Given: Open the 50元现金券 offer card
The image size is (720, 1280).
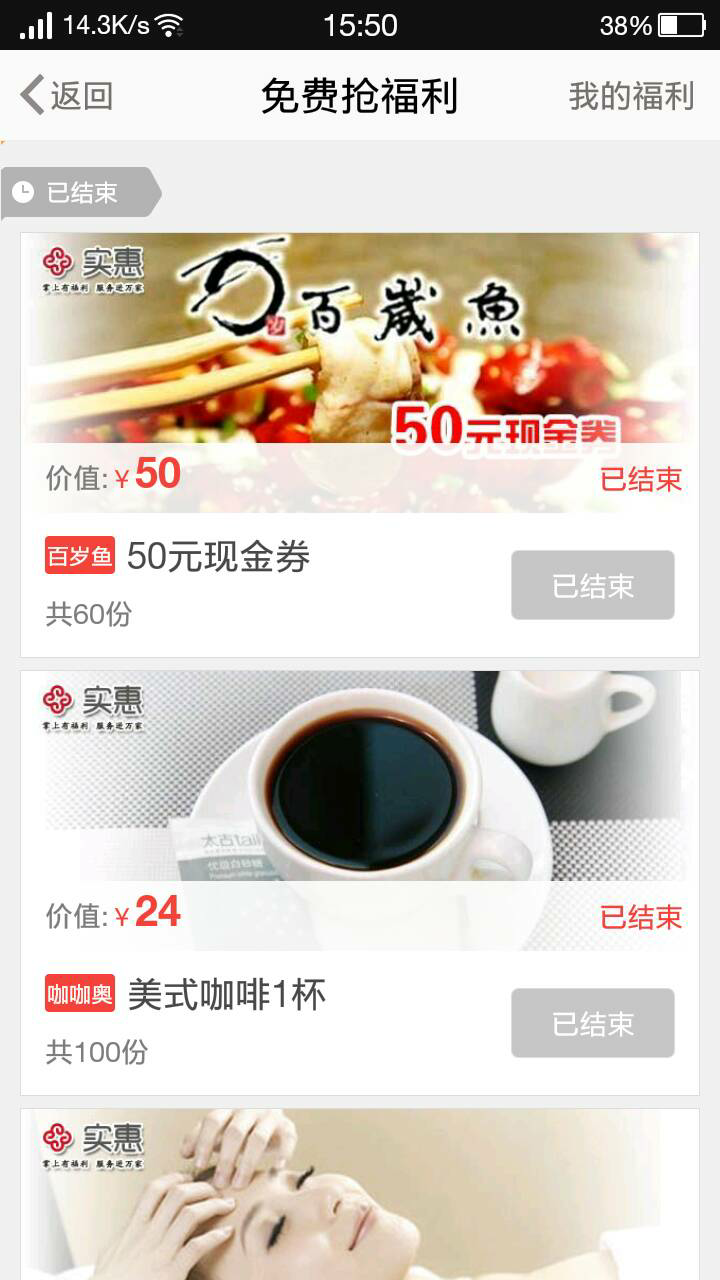Looking at the screenshot, I should [x=360, y=445].
